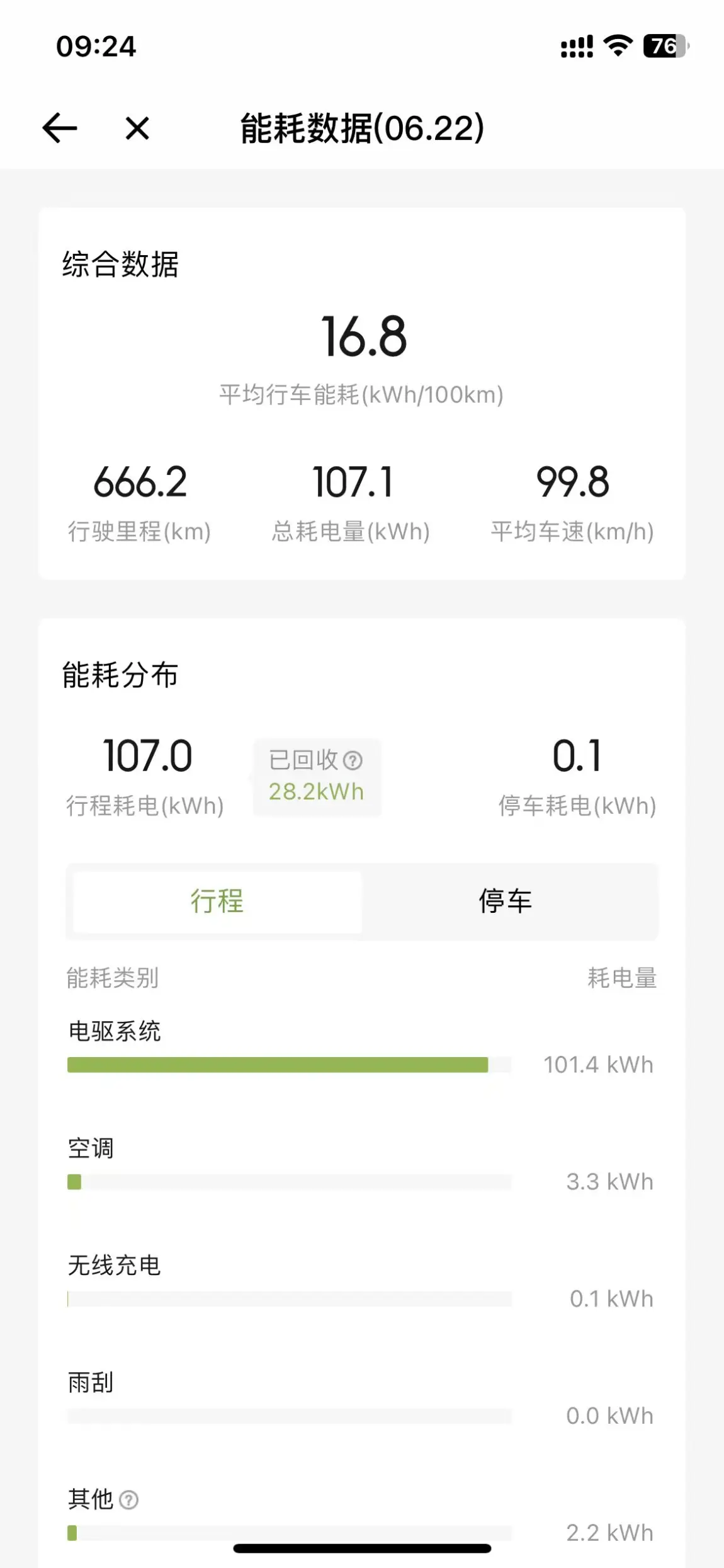Open the help icon next to 已回收
Screen dimensions: 724x1568
click(x=353, y=760)
